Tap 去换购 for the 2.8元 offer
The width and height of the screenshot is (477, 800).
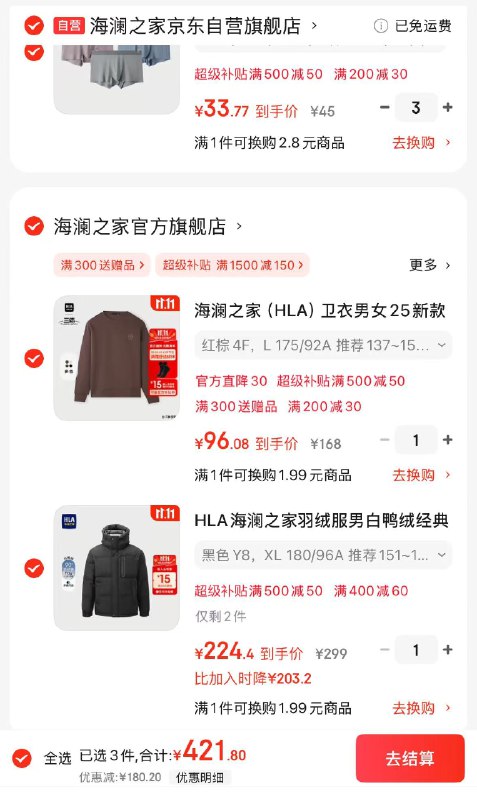pyautogui.click(x=421, y=143)
